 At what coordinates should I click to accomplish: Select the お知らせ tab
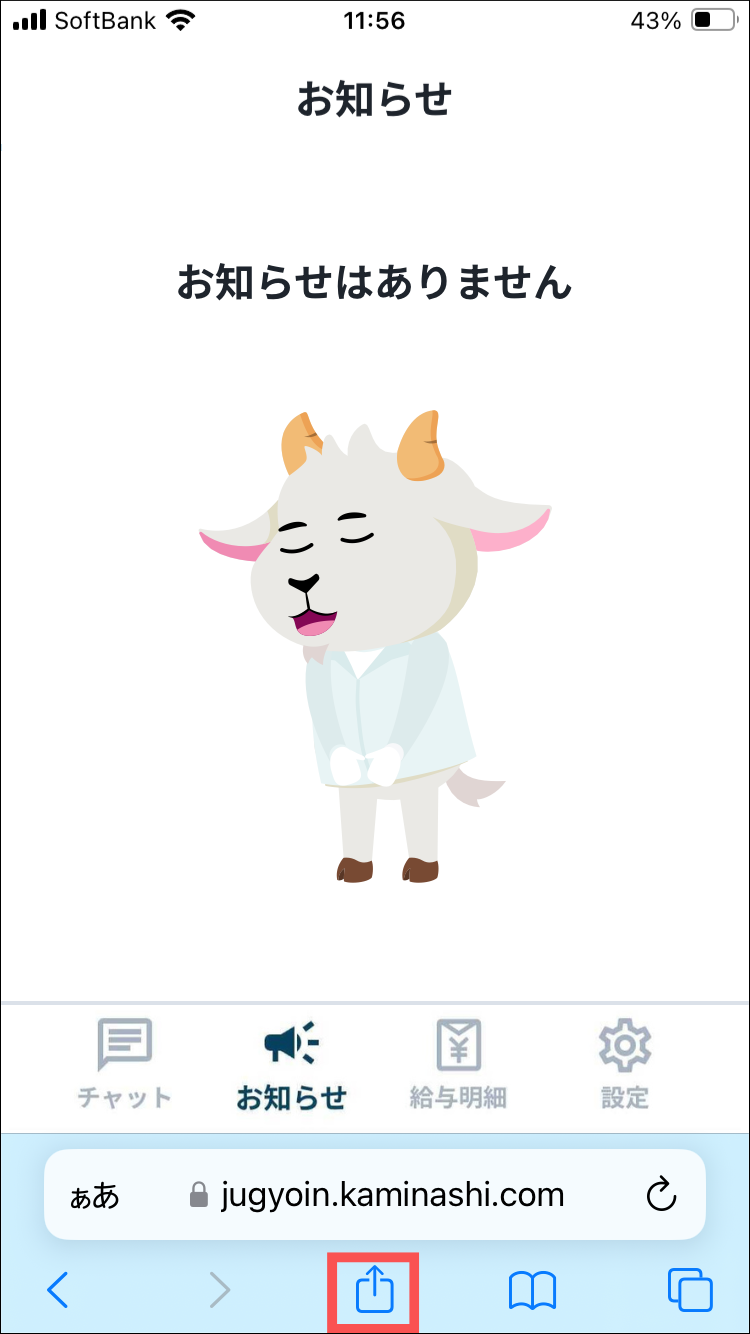point(291,1065)
